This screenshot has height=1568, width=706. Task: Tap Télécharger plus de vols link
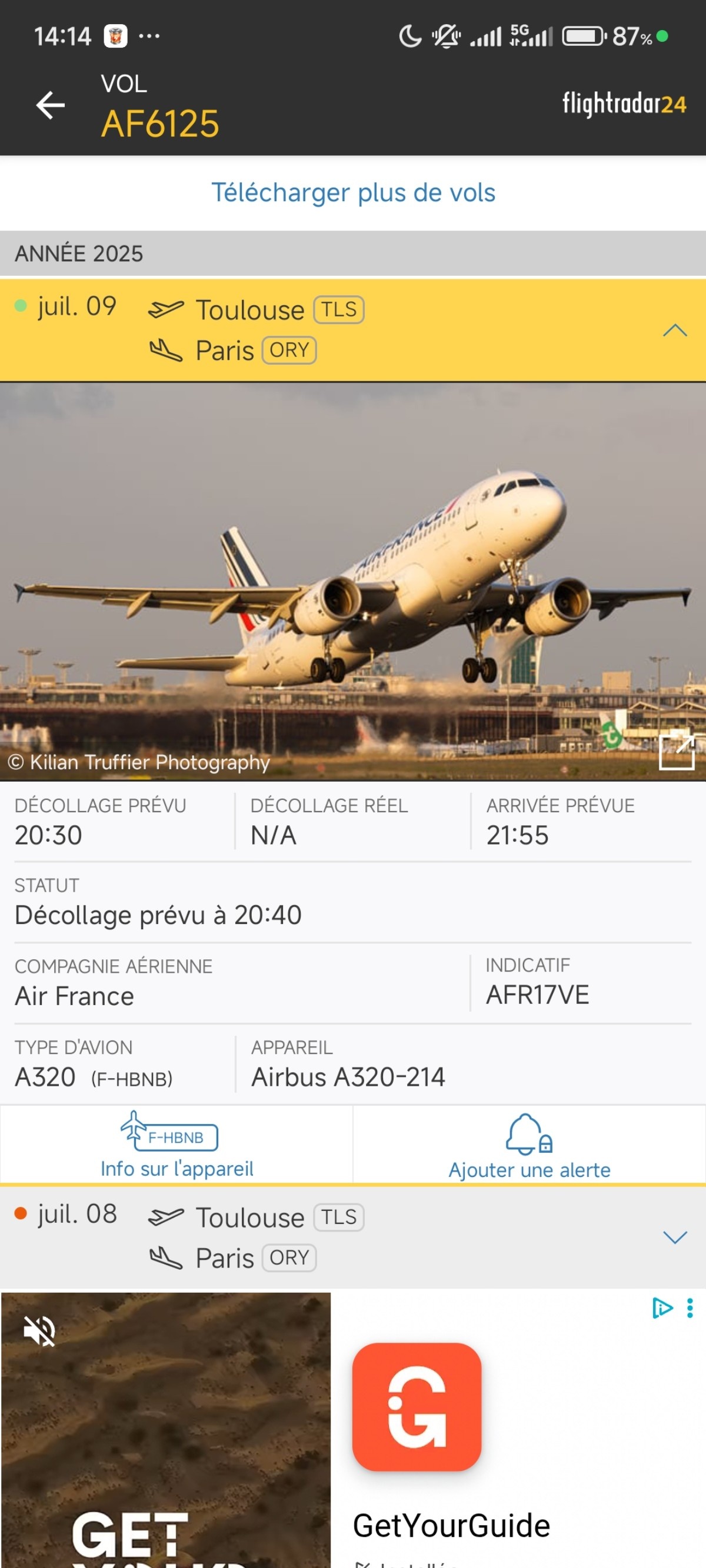(x=352, y=193)
